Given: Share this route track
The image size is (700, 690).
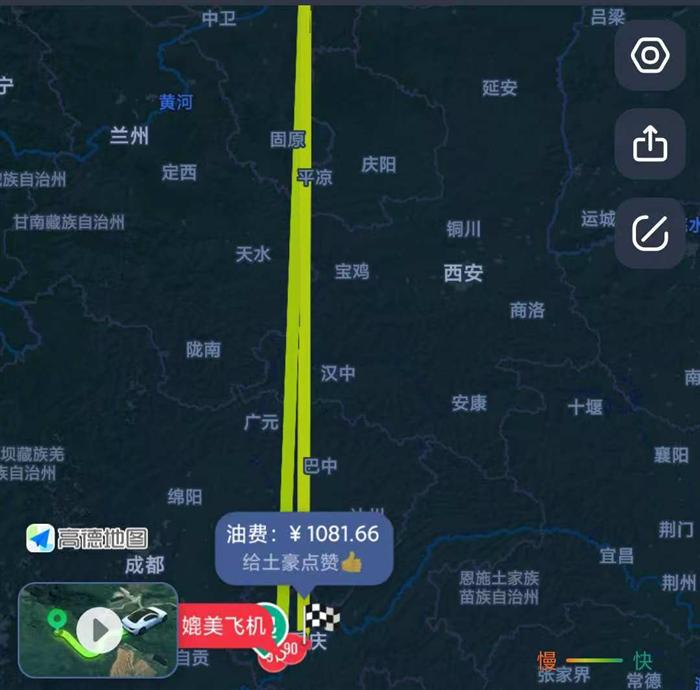Looking at the screenshot, I should [x=650, y=145].
